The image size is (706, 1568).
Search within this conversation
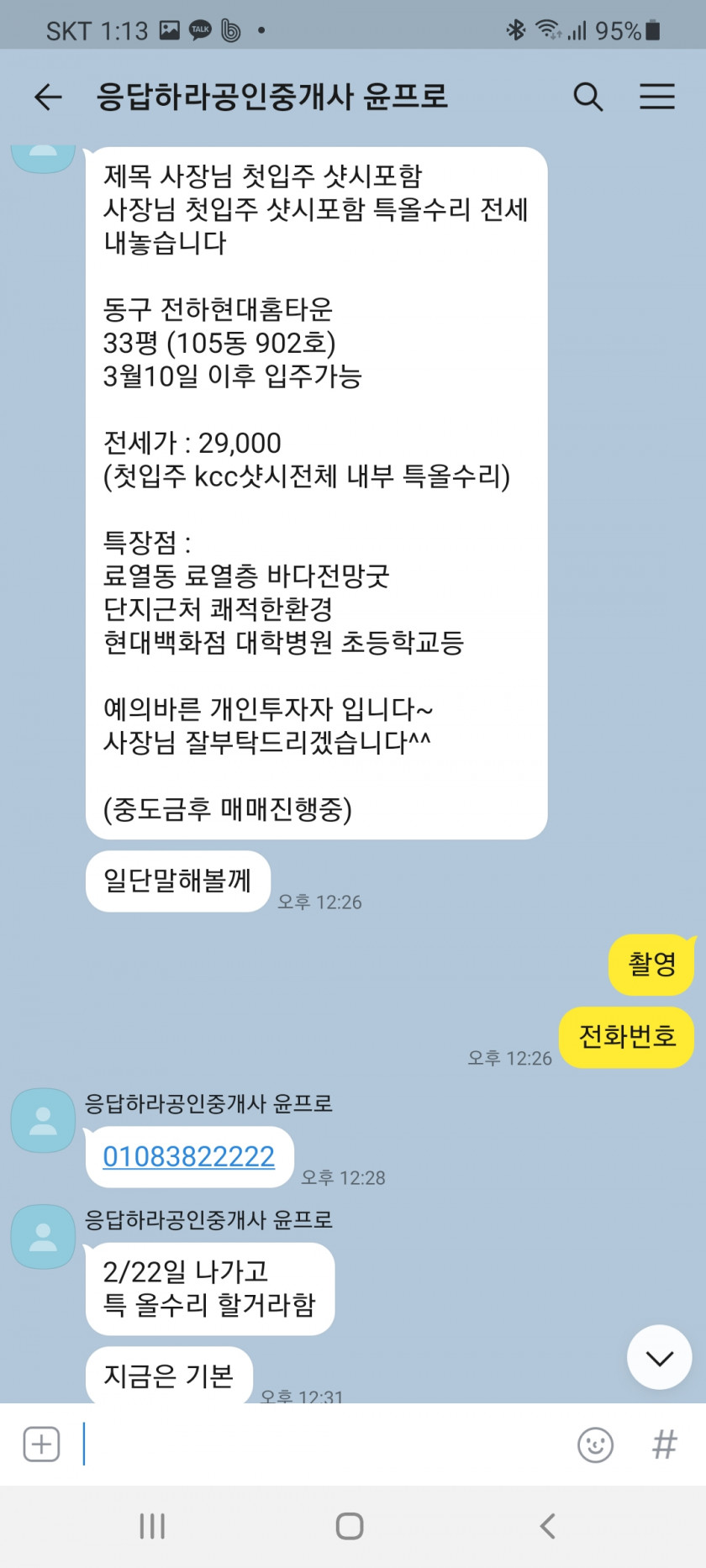587,97
